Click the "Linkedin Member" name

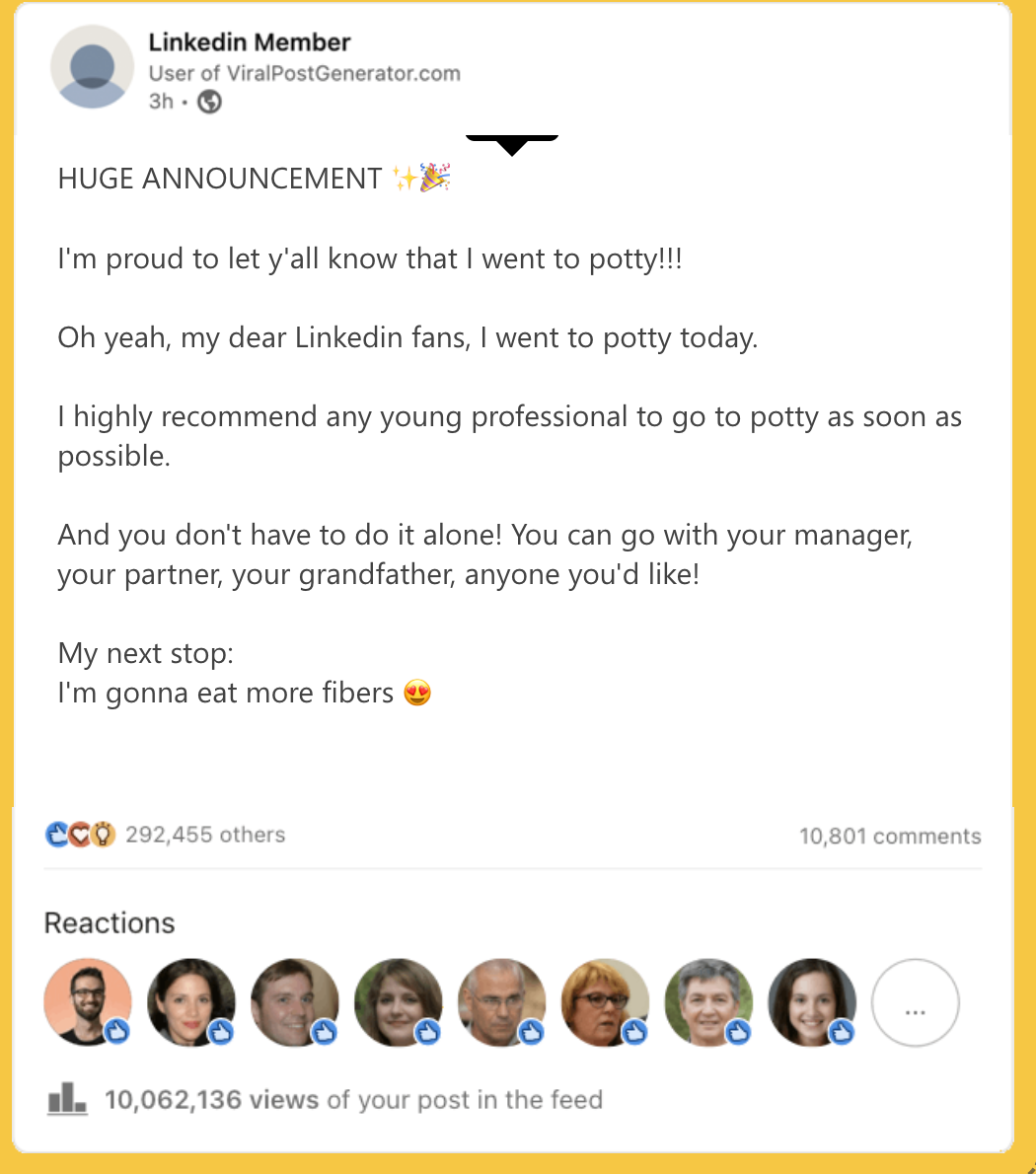click(x=249, y=41)
